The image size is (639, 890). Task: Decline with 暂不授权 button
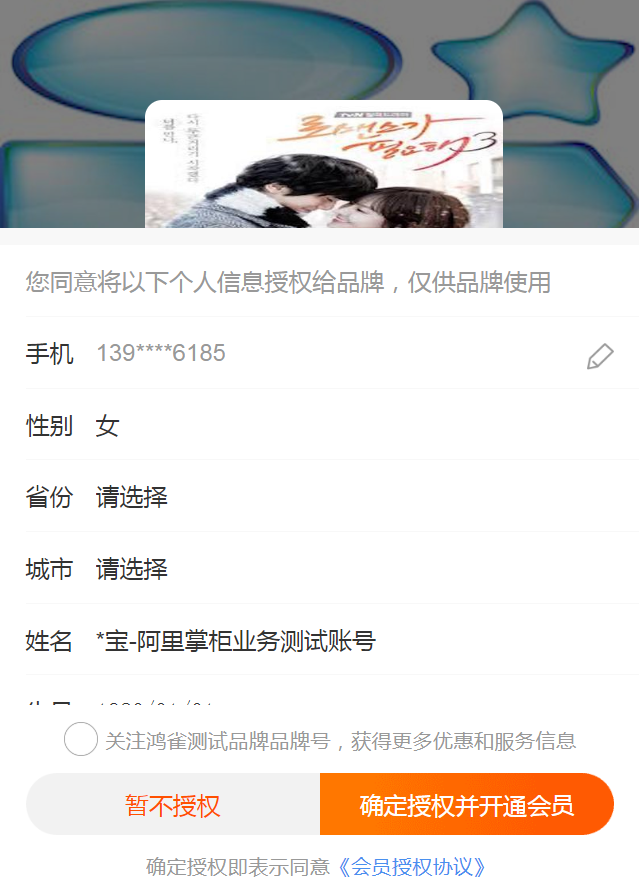(x=173, y=805)
